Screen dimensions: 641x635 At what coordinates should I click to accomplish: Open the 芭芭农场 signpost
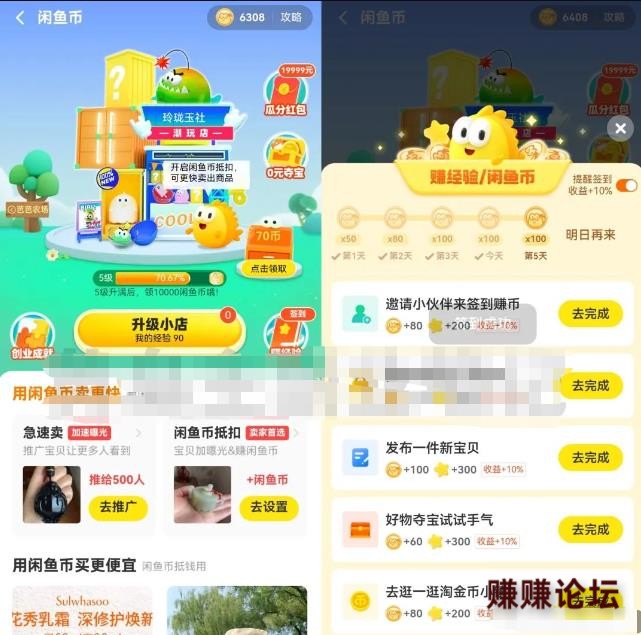27,210
